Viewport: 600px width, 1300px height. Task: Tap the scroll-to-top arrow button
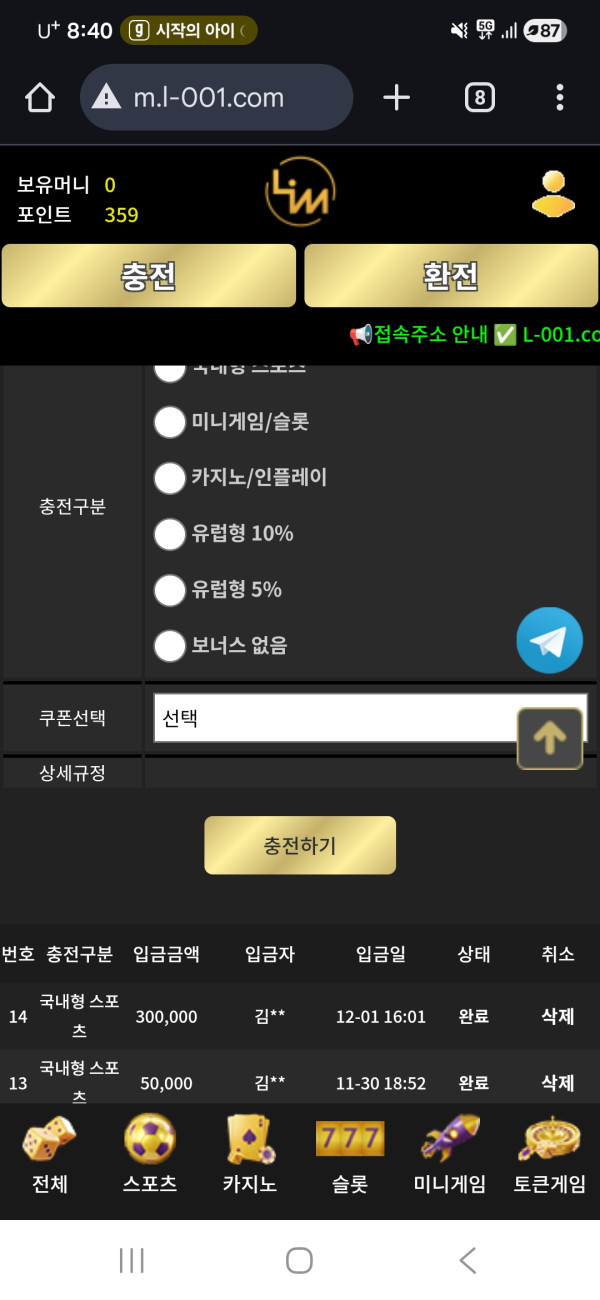[549, 739]
